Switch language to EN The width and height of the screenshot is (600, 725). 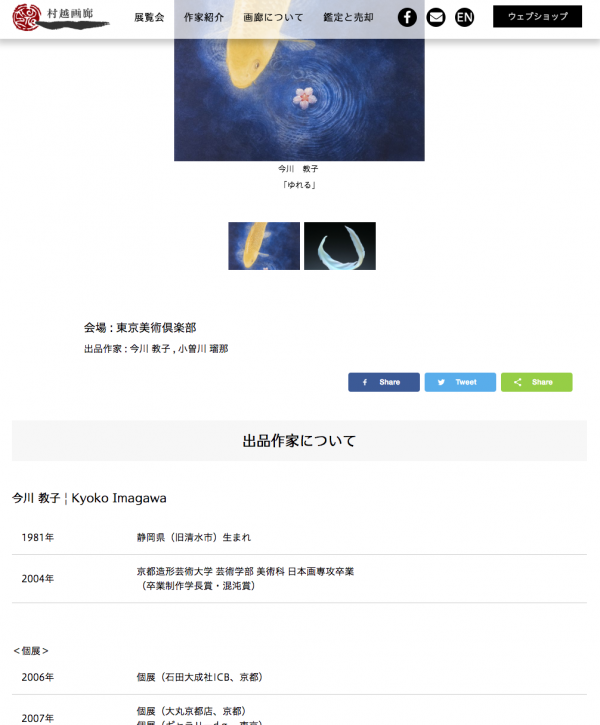[464, 17]
